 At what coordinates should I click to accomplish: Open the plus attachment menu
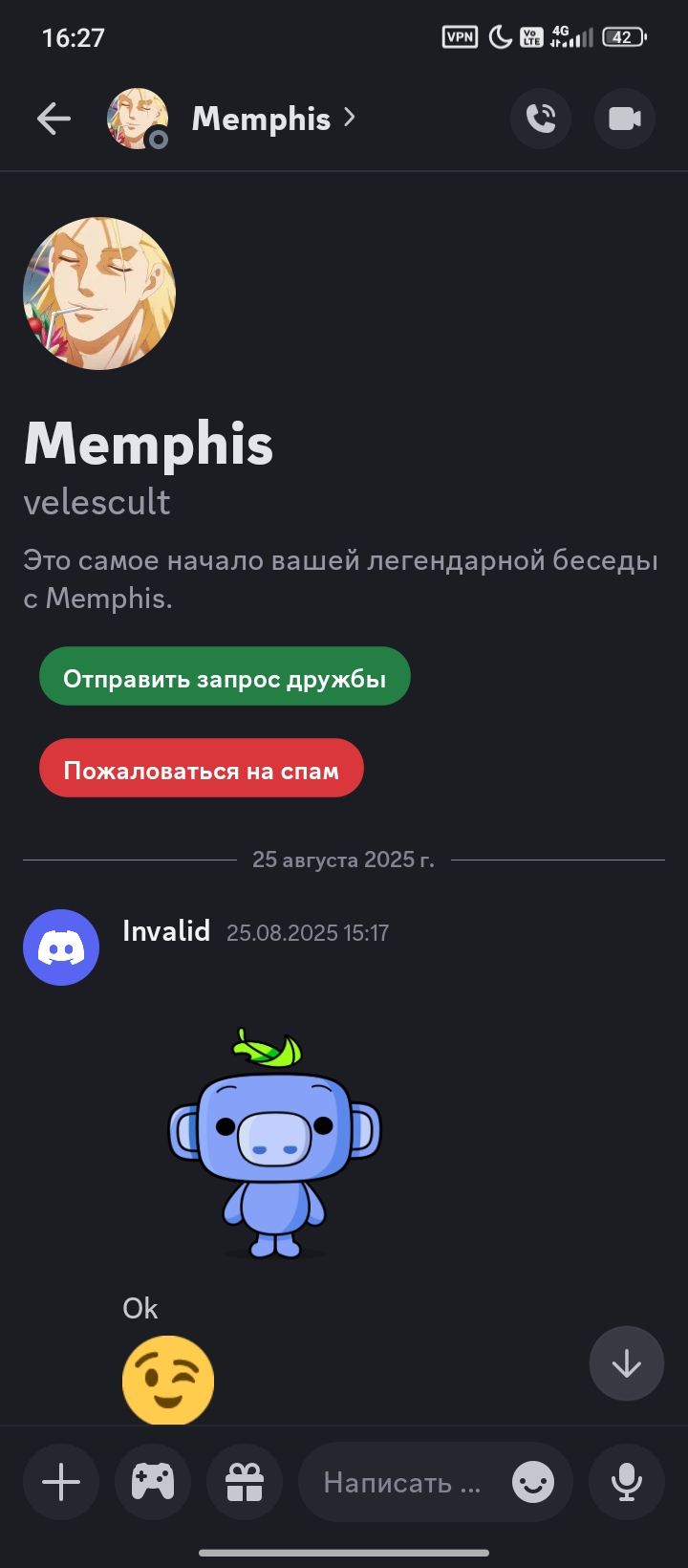click(x=61, y=1483)
